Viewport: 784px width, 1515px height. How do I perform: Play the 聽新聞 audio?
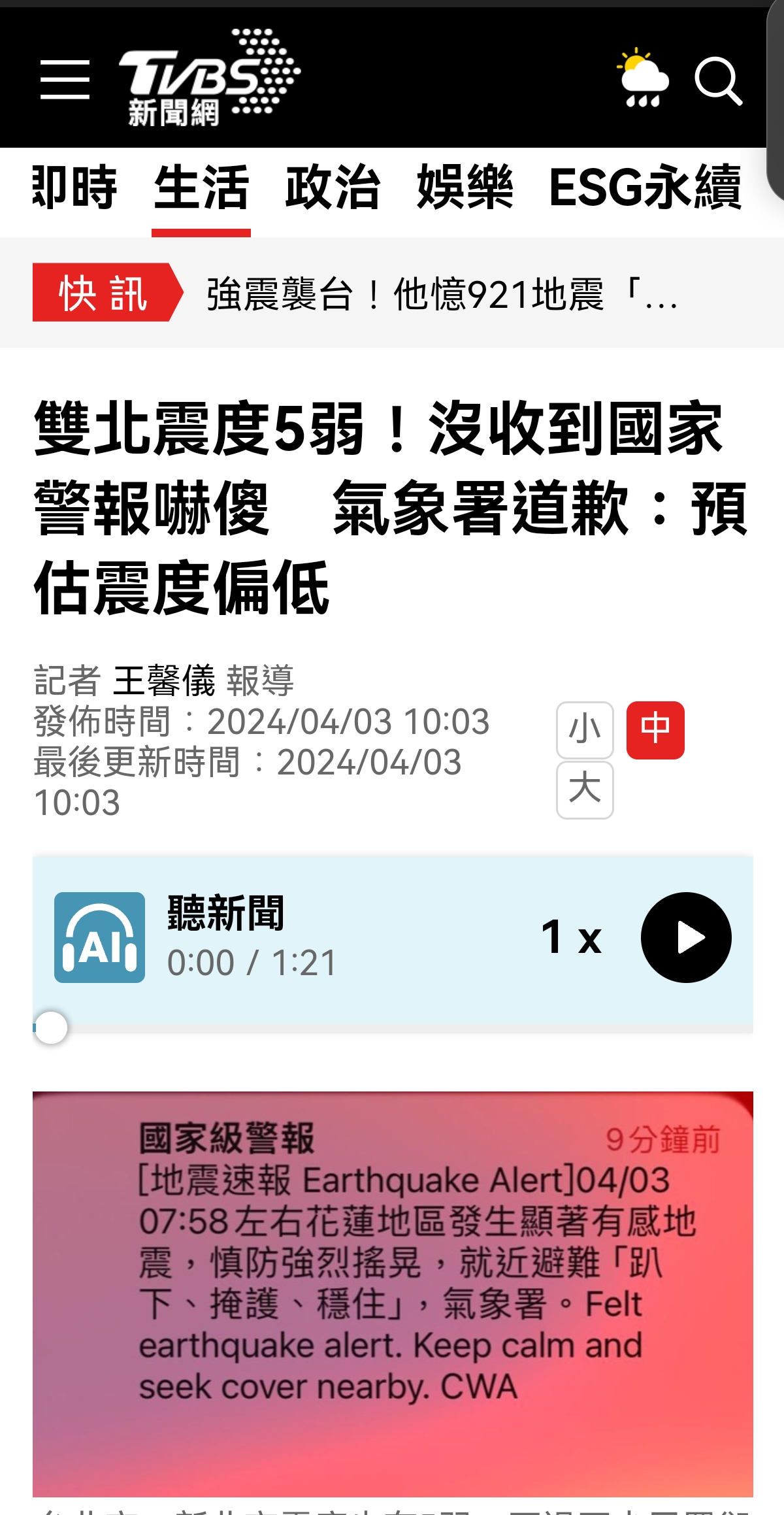[686, 937]
